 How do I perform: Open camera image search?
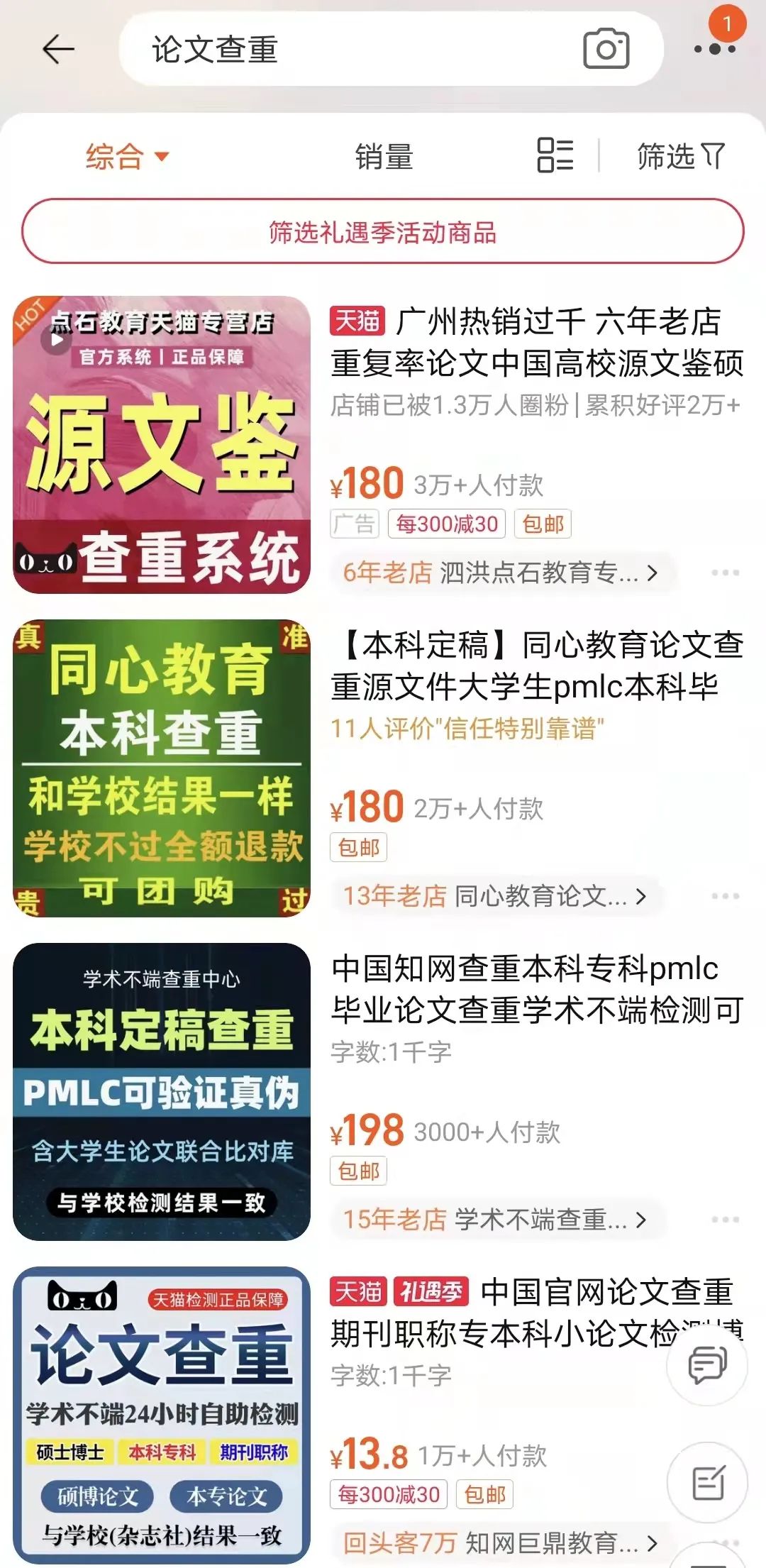606,49
